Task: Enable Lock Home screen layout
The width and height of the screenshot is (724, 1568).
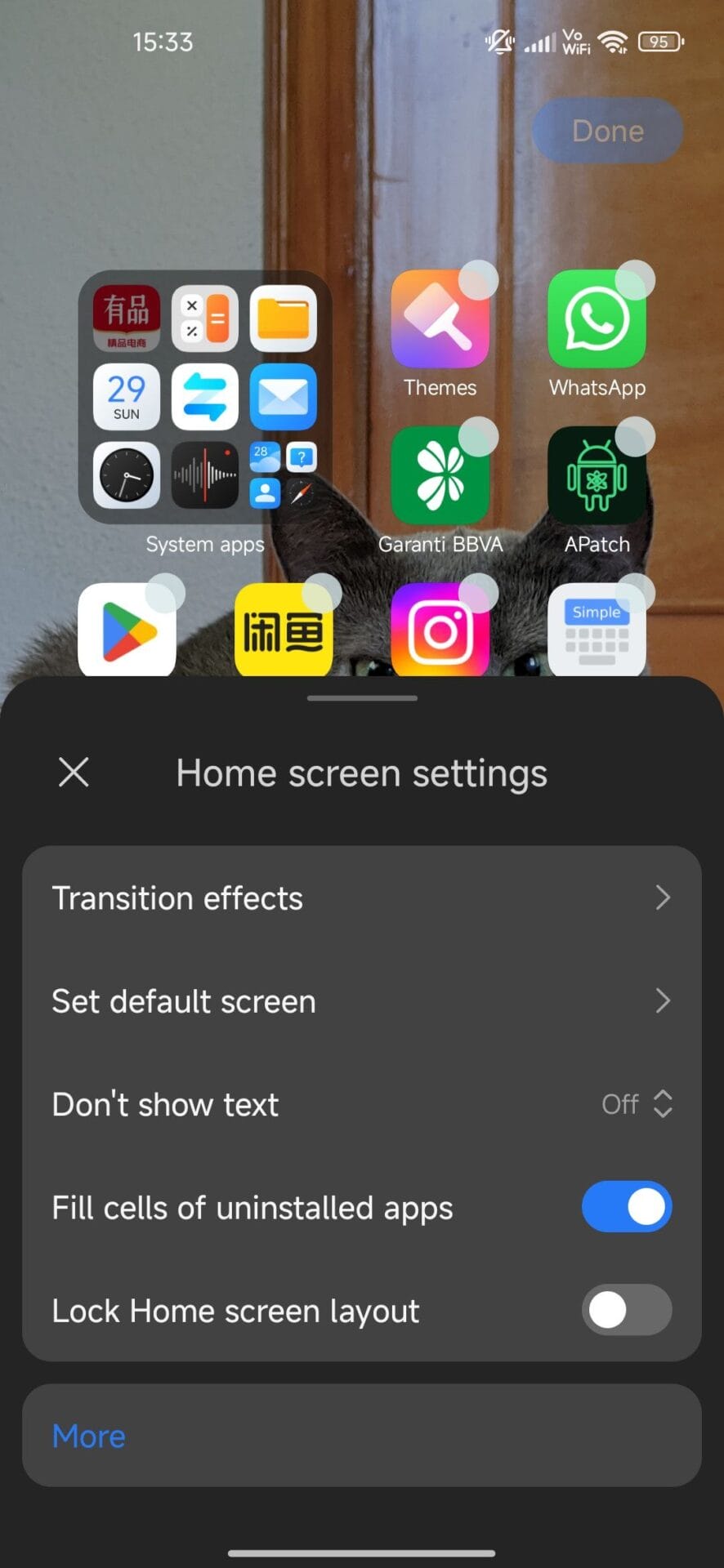Action: click(626, 1310)
